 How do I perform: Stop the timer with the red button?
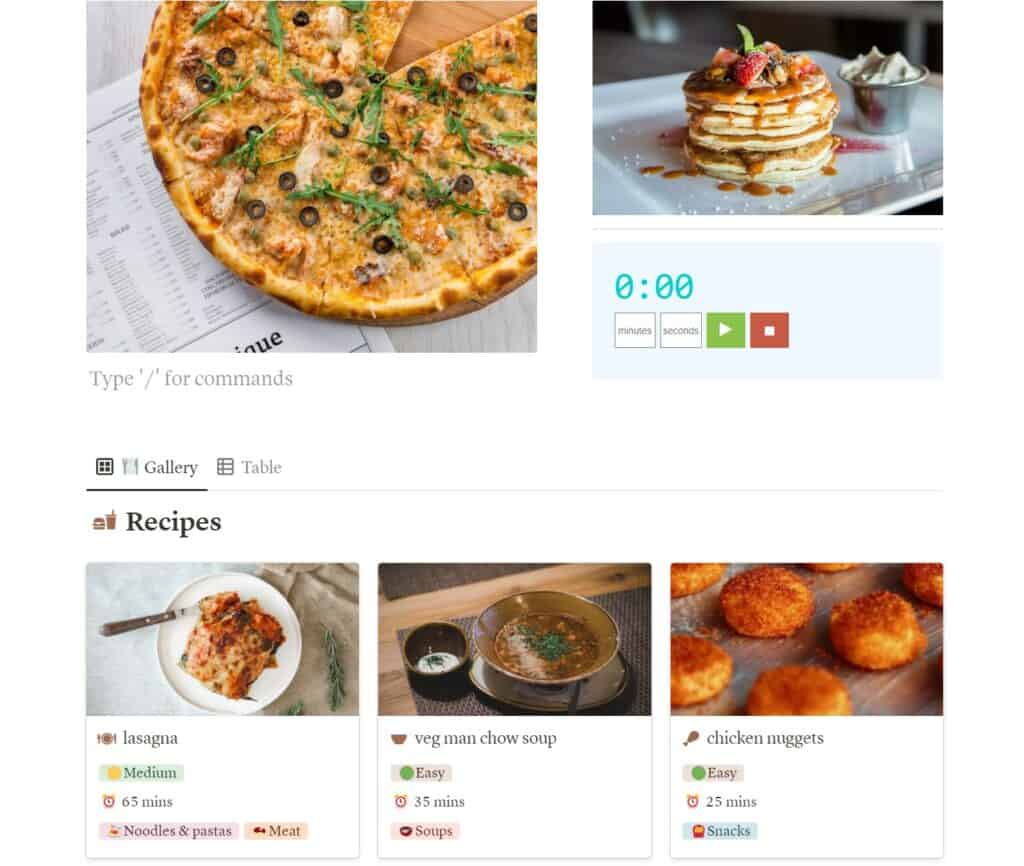769,330
